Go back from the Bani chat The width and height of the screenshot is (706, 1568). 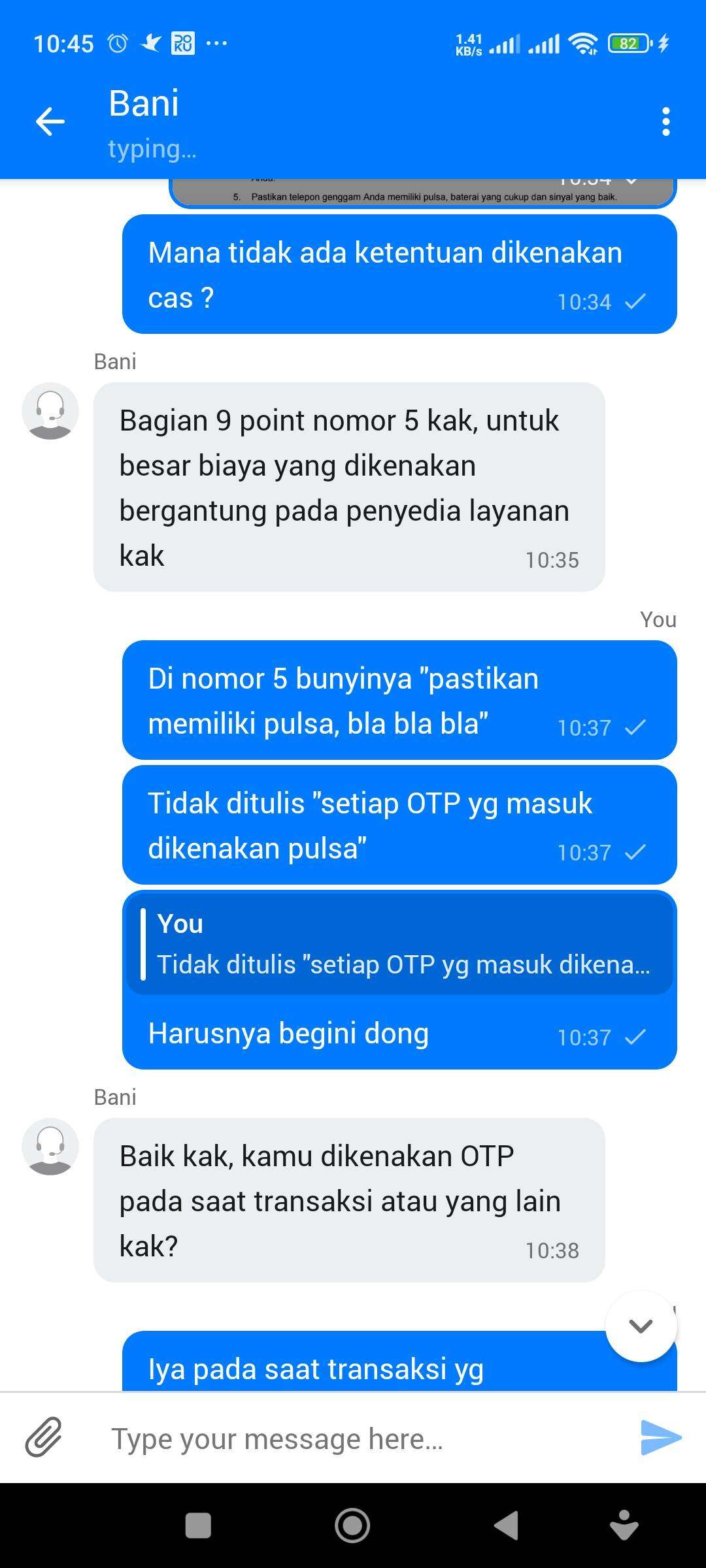click(x=50, y=122)
